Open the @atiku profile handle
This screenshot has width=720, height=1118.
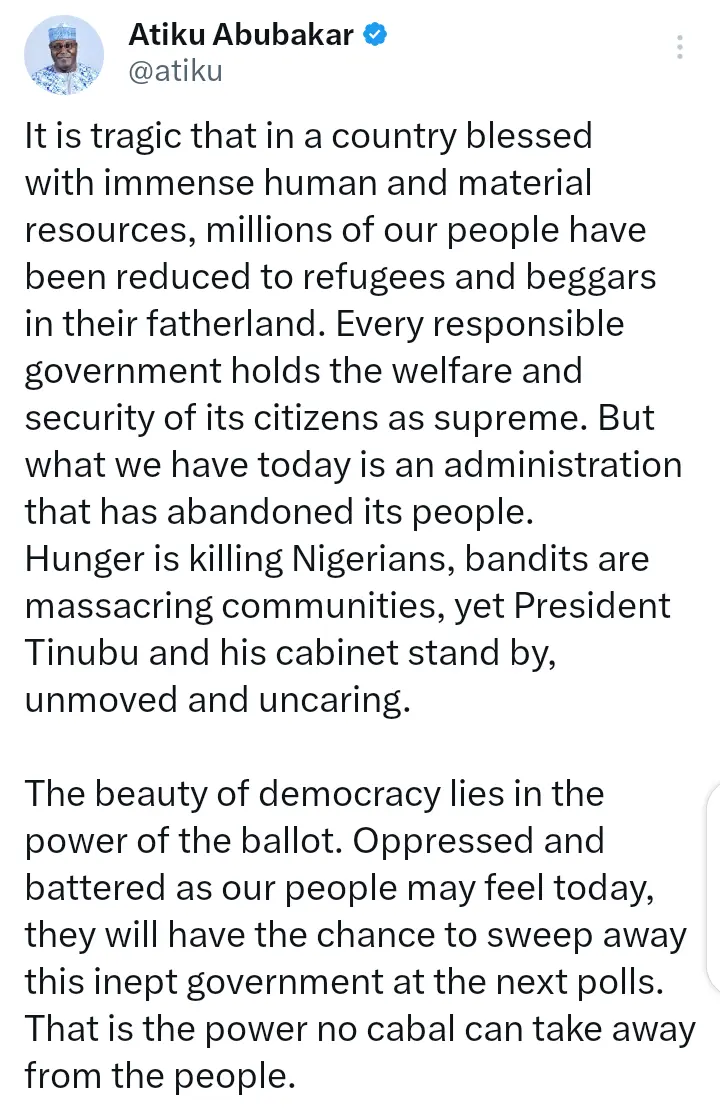coord(175,71)
